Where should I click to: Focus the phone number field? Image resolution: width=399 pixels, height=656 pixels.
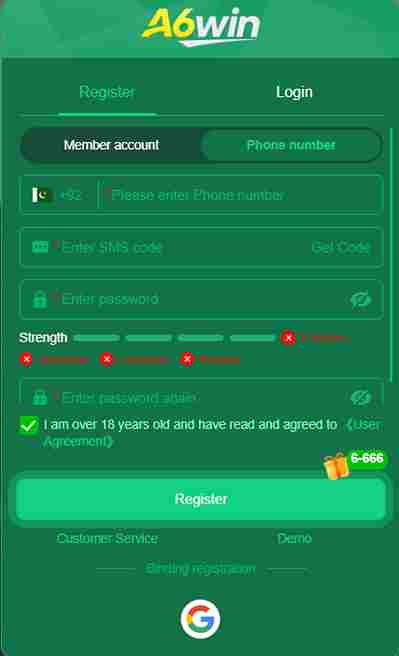click(x=240, y=195)
